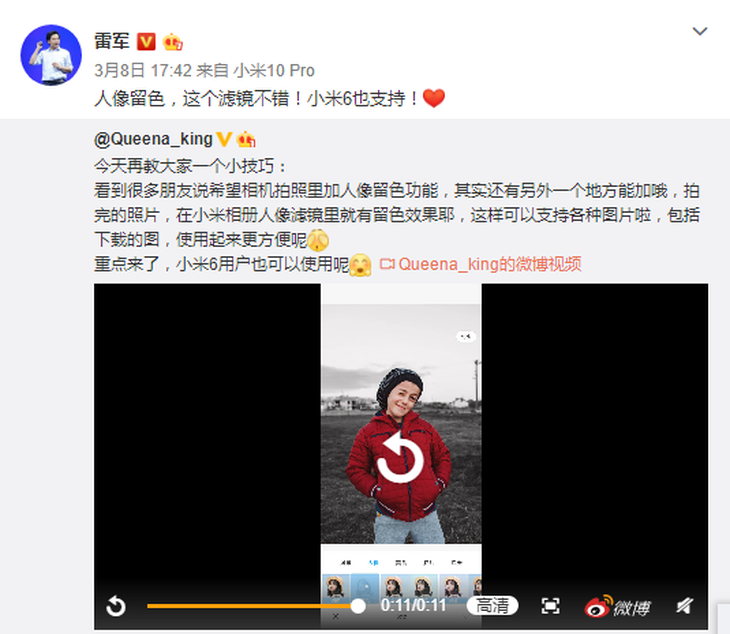Unmute the video sound

coord(684,606)
